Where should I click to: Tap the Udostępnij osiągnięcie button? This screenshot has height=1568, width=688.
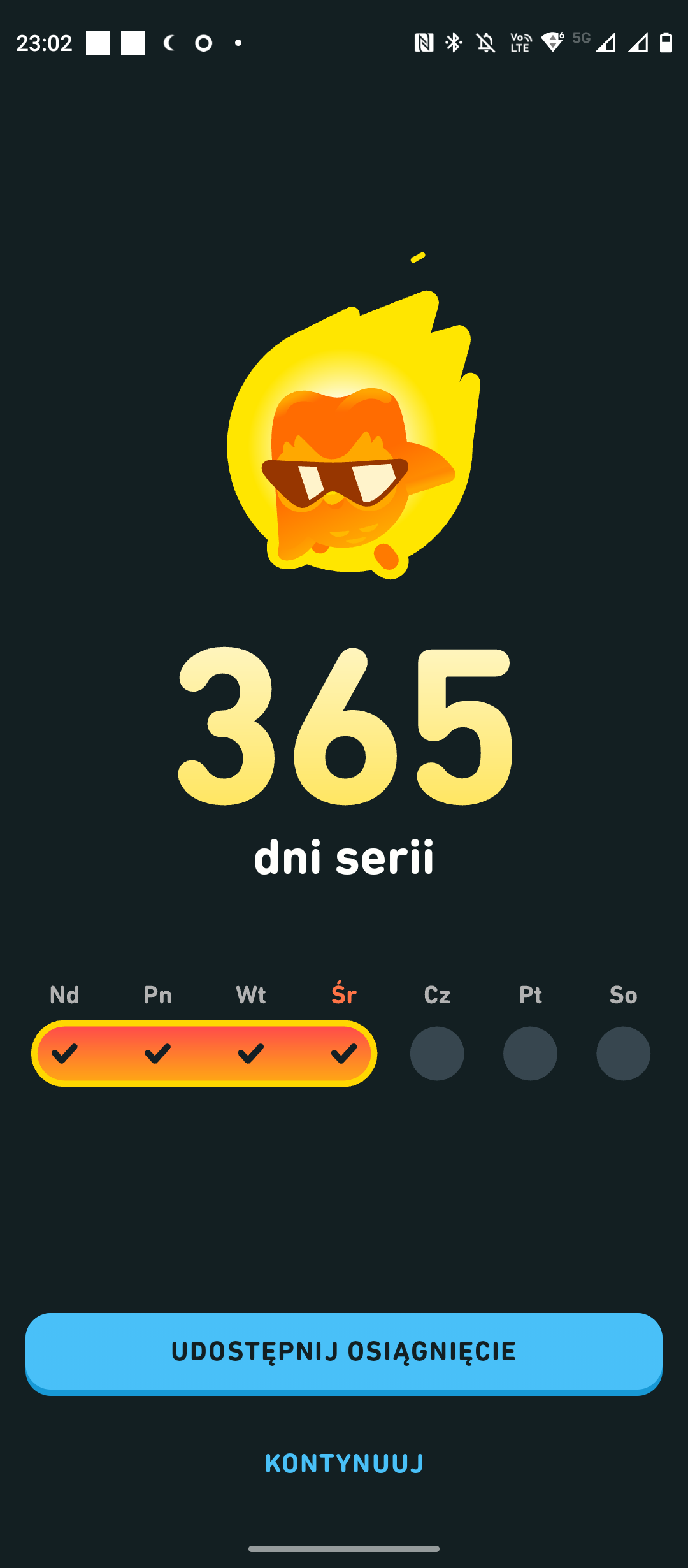click(344, 1352)
